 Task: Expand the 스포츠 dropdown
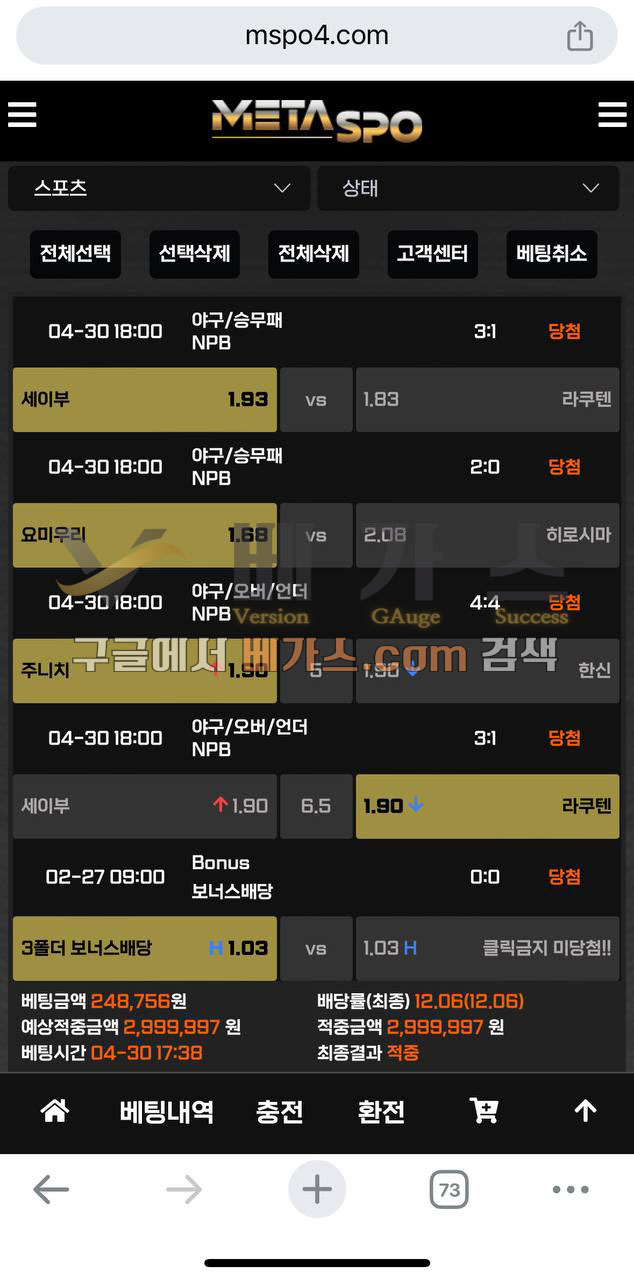[x=159, y=188]
